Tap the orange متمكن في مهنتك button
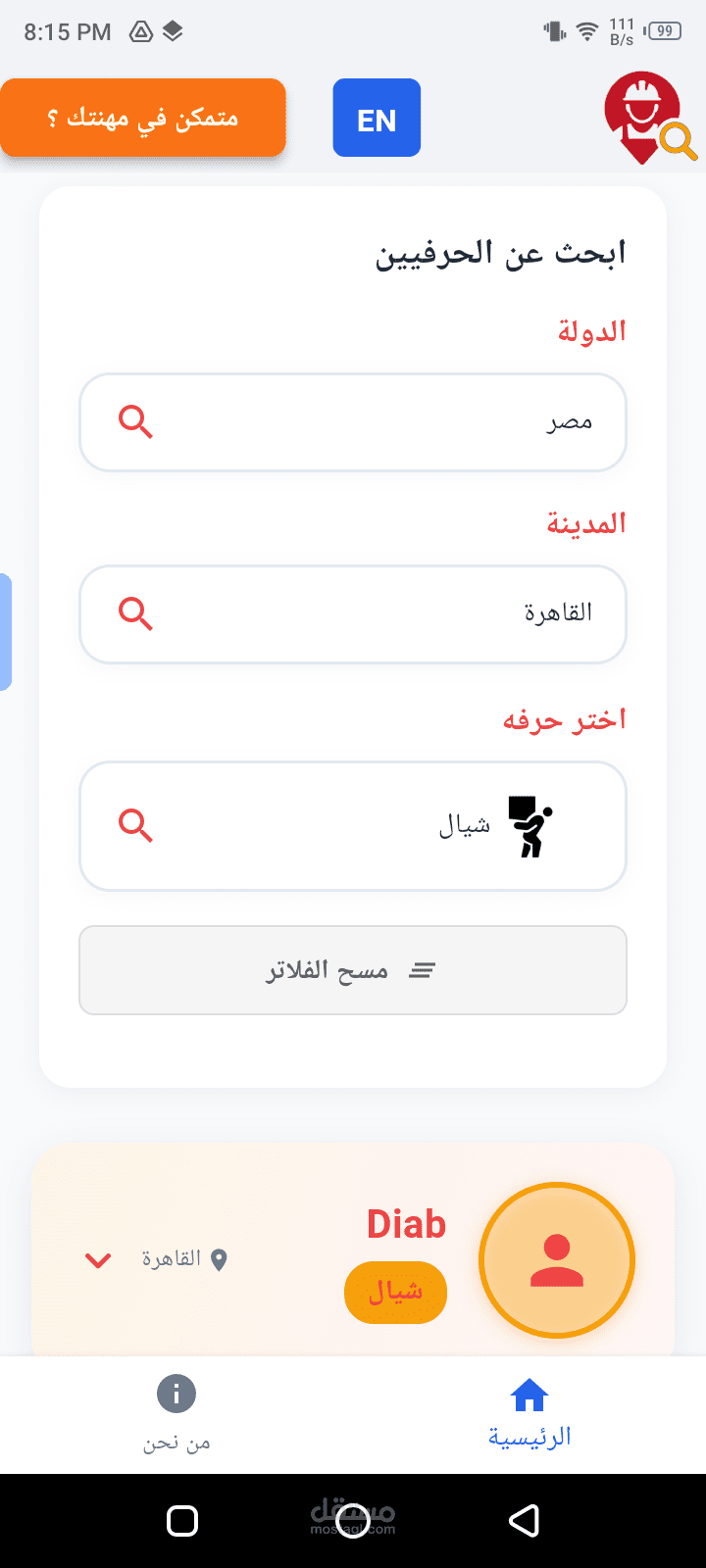The width and height of the screenshot is (706, 1568). [143, 119]
